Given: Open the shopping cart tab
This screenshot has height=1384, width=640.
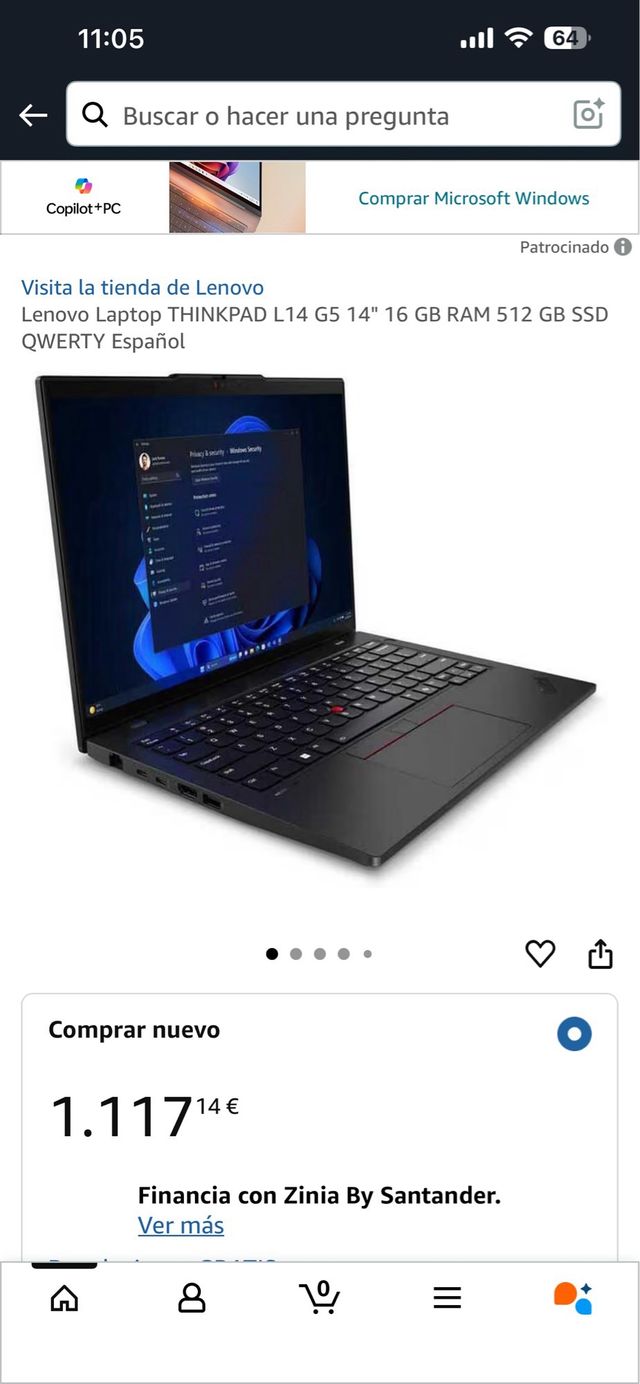Looking at the screenshot, I should click(x=319, y=1298).
